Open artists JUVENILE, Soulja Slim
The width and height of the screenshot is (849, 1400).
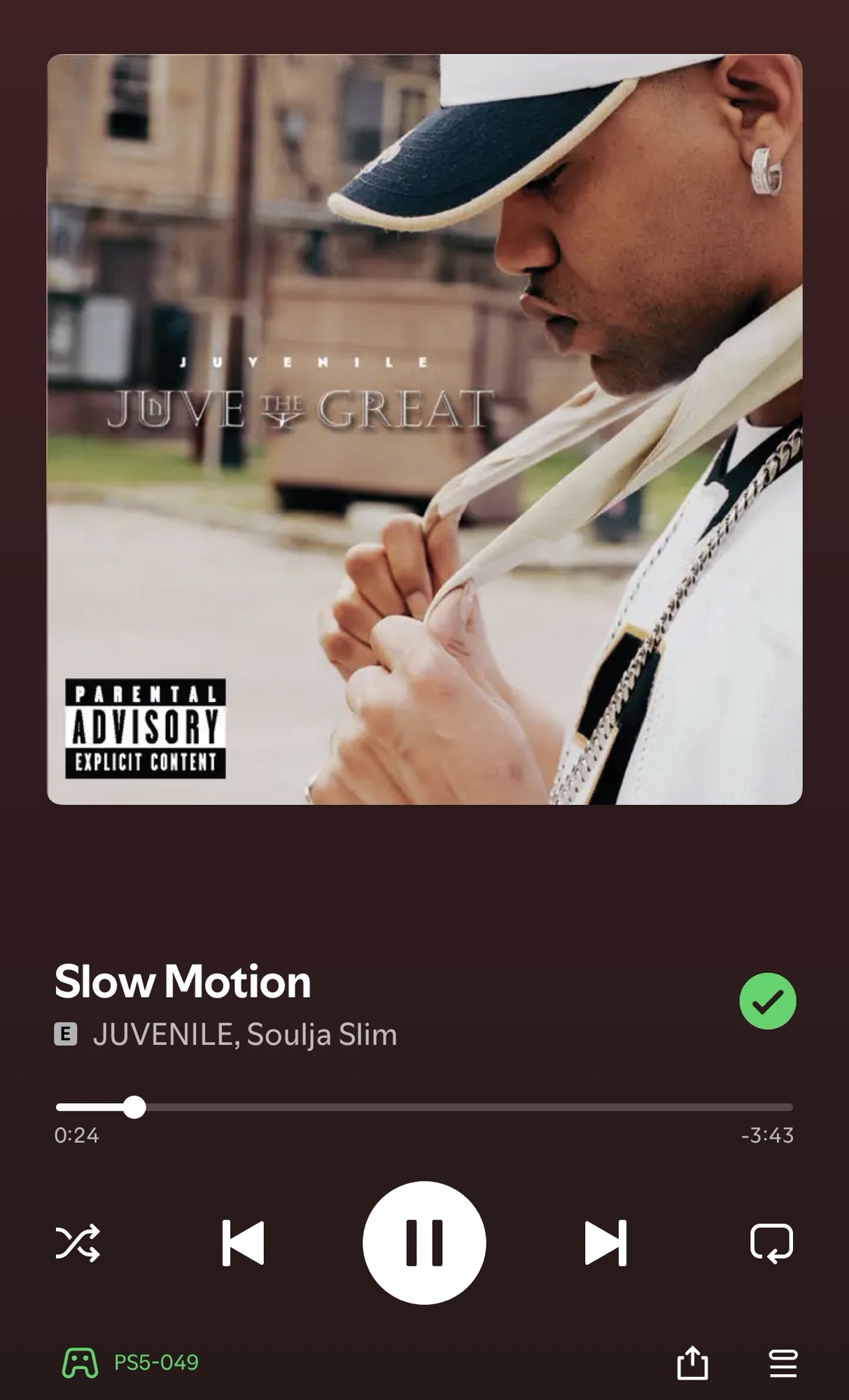point(244,1035)
